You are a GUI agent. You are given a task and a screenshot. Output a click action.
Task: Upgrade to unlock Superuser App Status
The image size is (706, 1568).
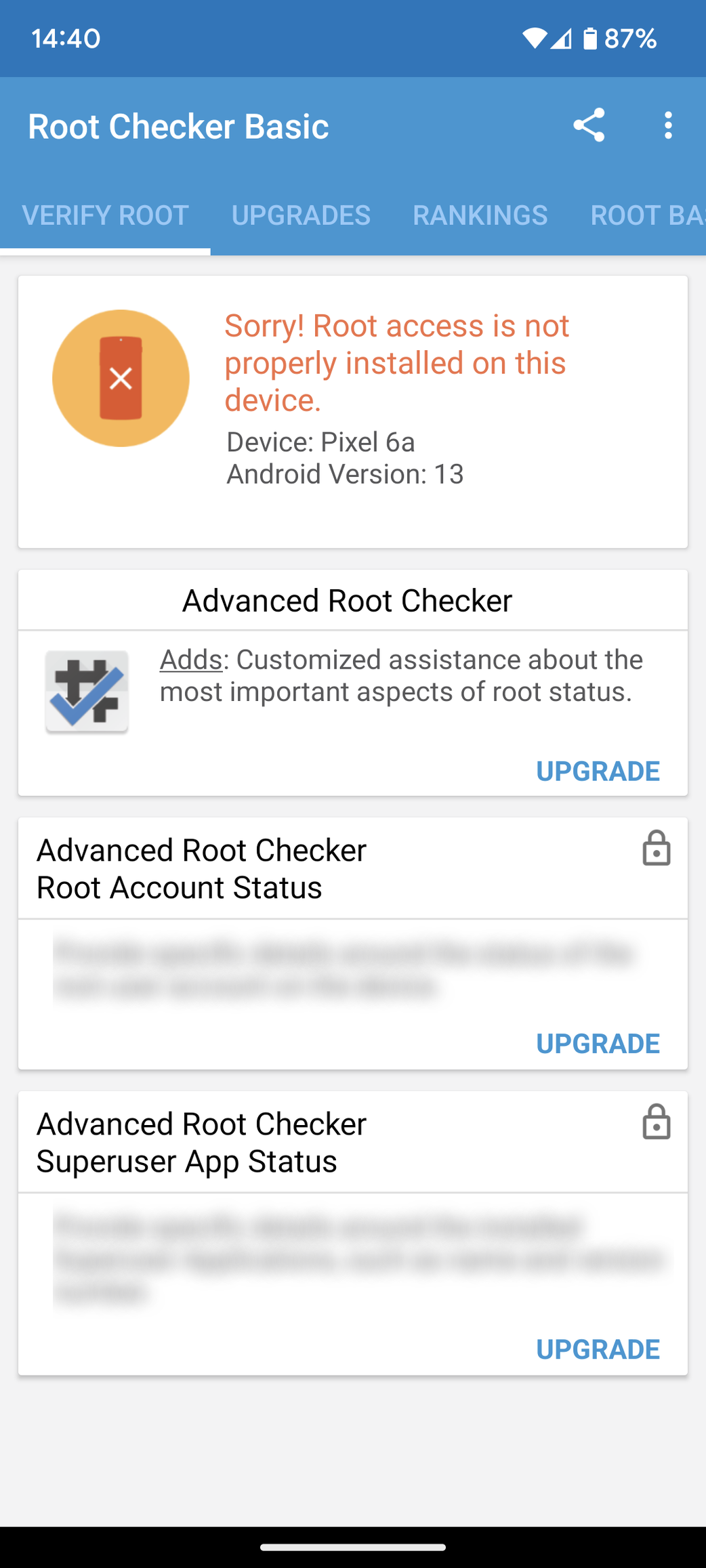coord(598,1349)
